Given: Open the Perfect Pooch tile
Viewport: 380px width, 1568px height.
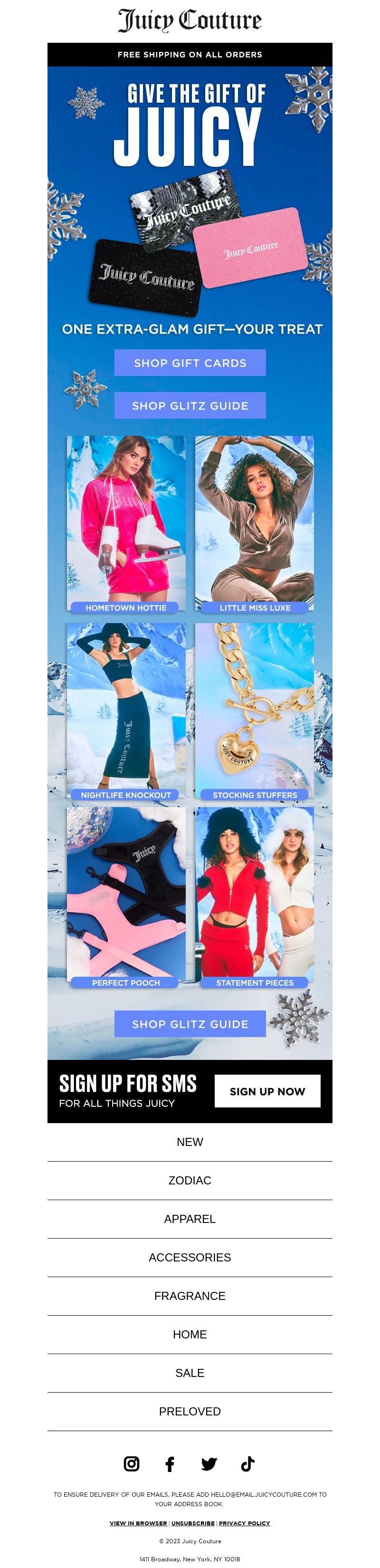Looking at the screenshot, I should [126, 896].
